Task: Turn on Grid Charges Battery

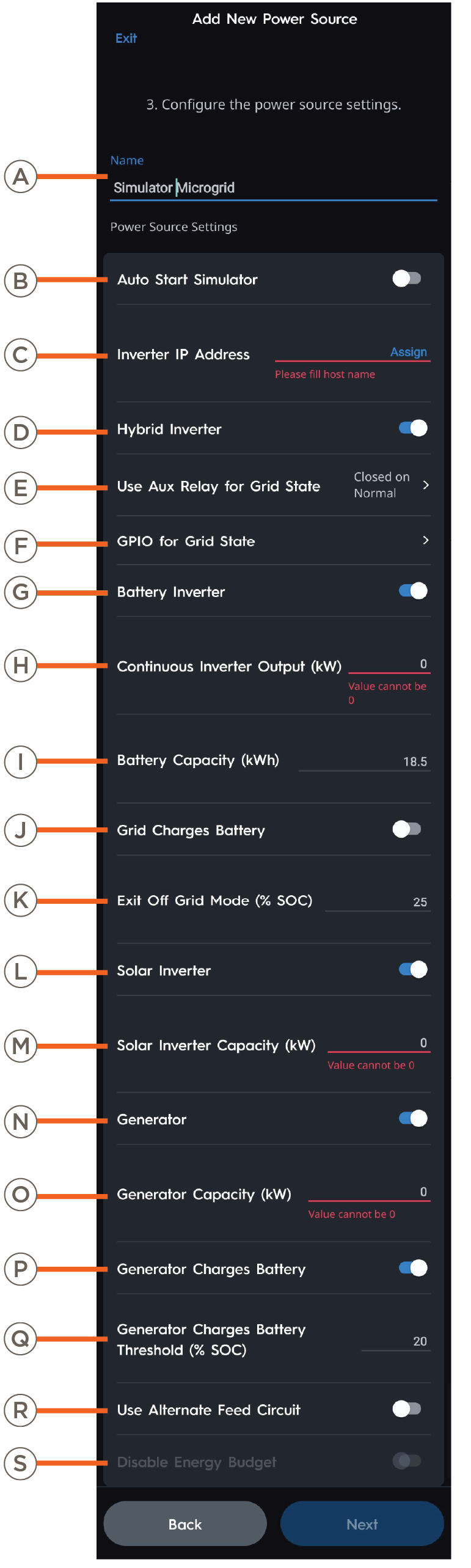Action: click(x=407, y=829)
